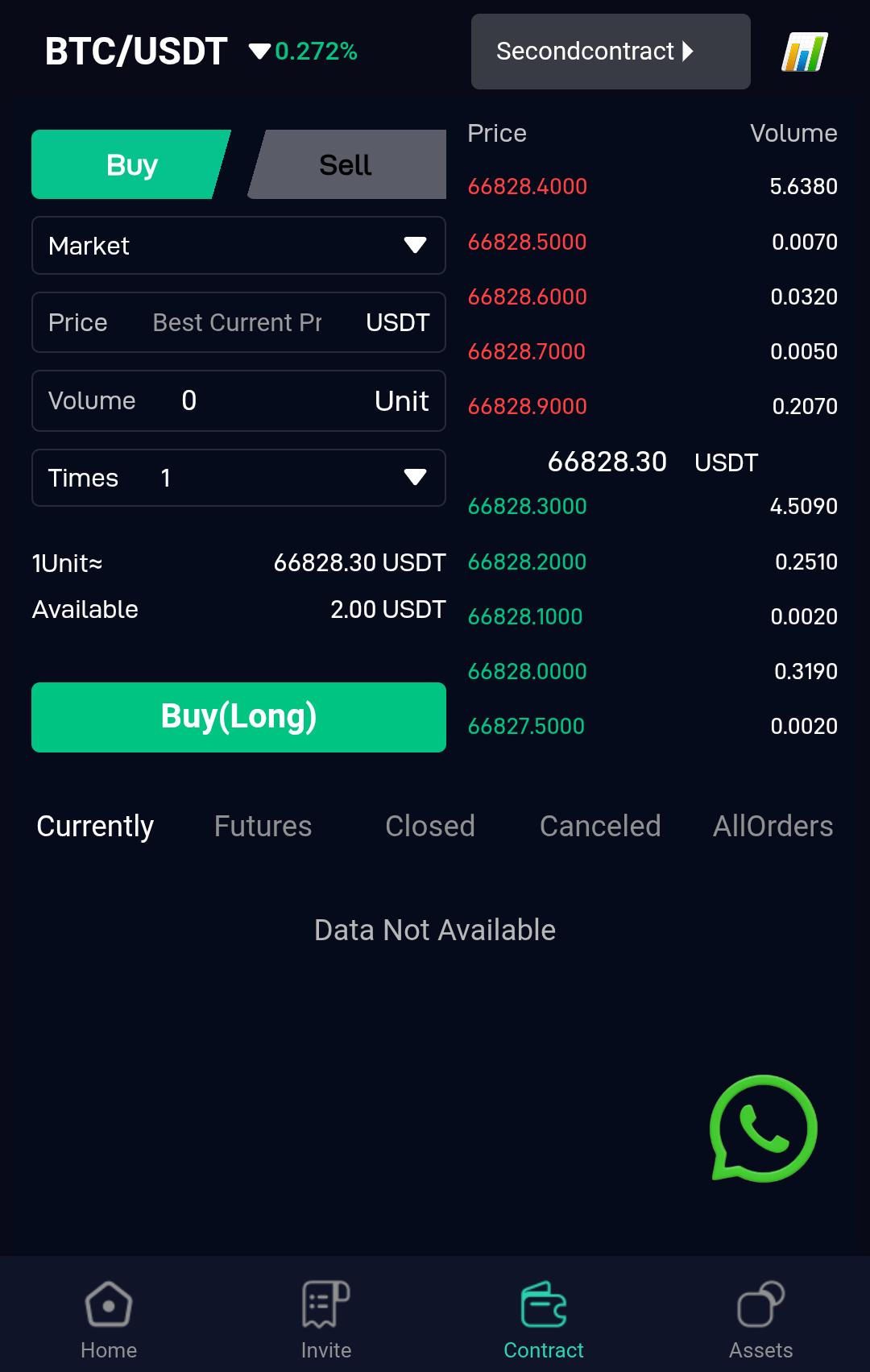Open the Market order type dropdown

238,246
